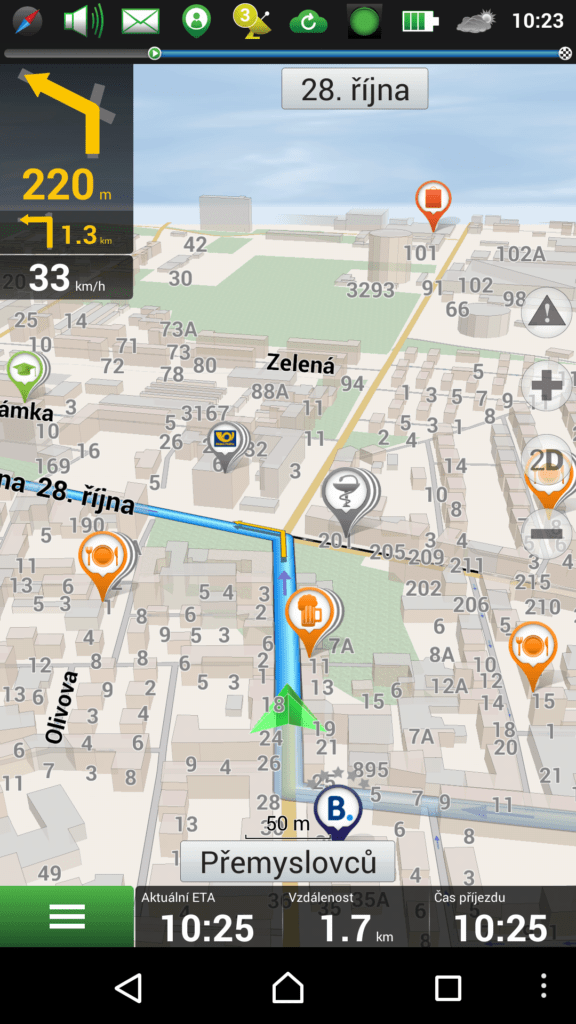Zoom out the map with minus button
The width and height of the screenshot is (576, 1024).
coord(547,533)
